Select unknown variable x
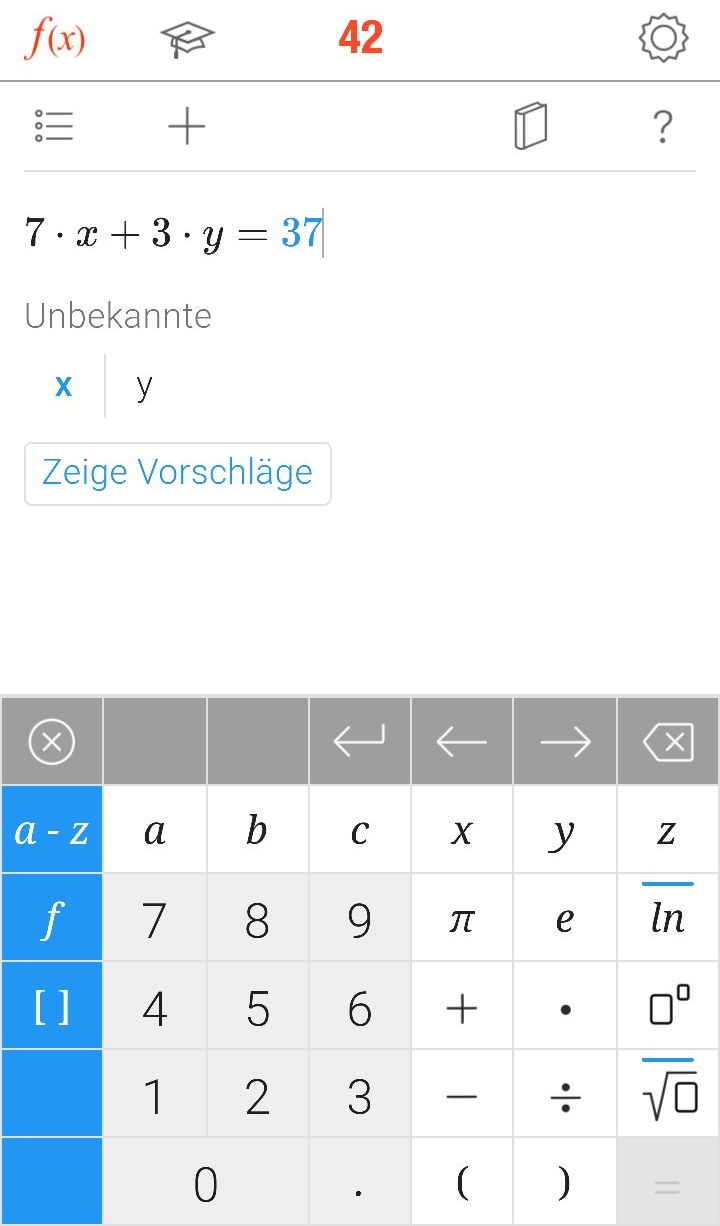Screen dimensions: 720x1226 pos(63,386)
